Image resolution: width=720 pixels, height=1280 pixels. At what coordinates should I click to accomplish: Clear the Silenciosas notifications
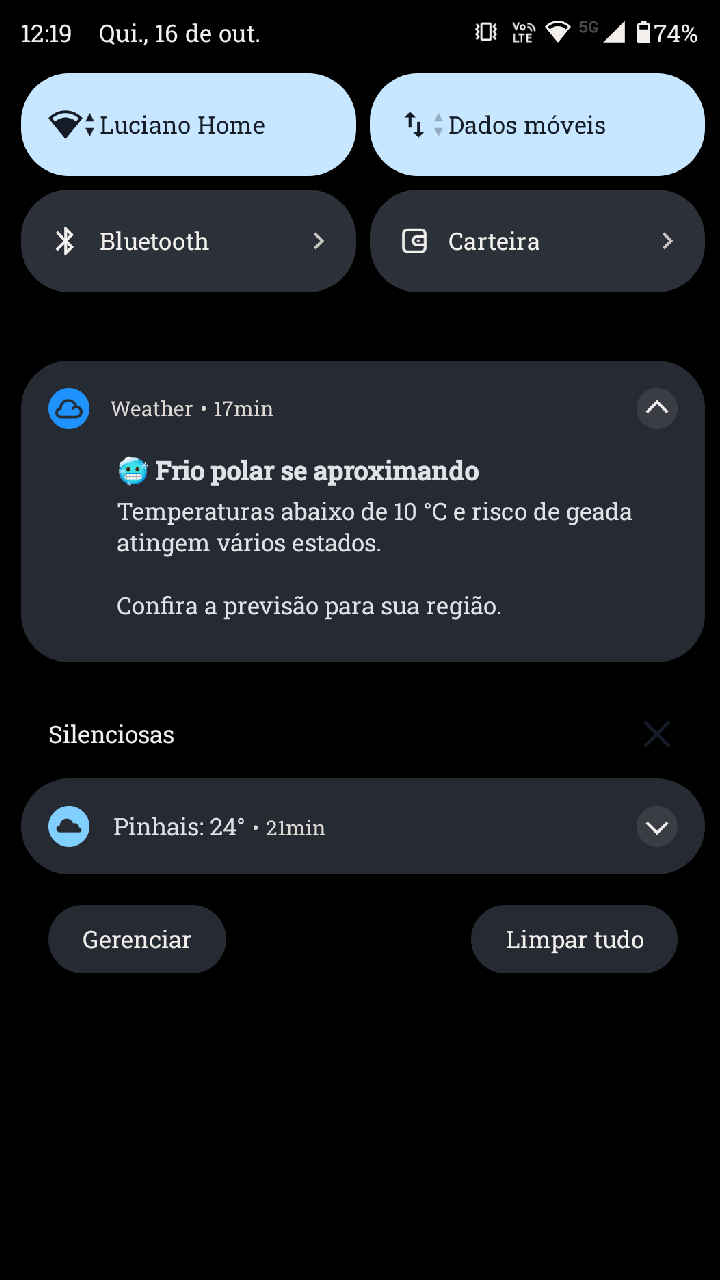click(x=657, y=735)
